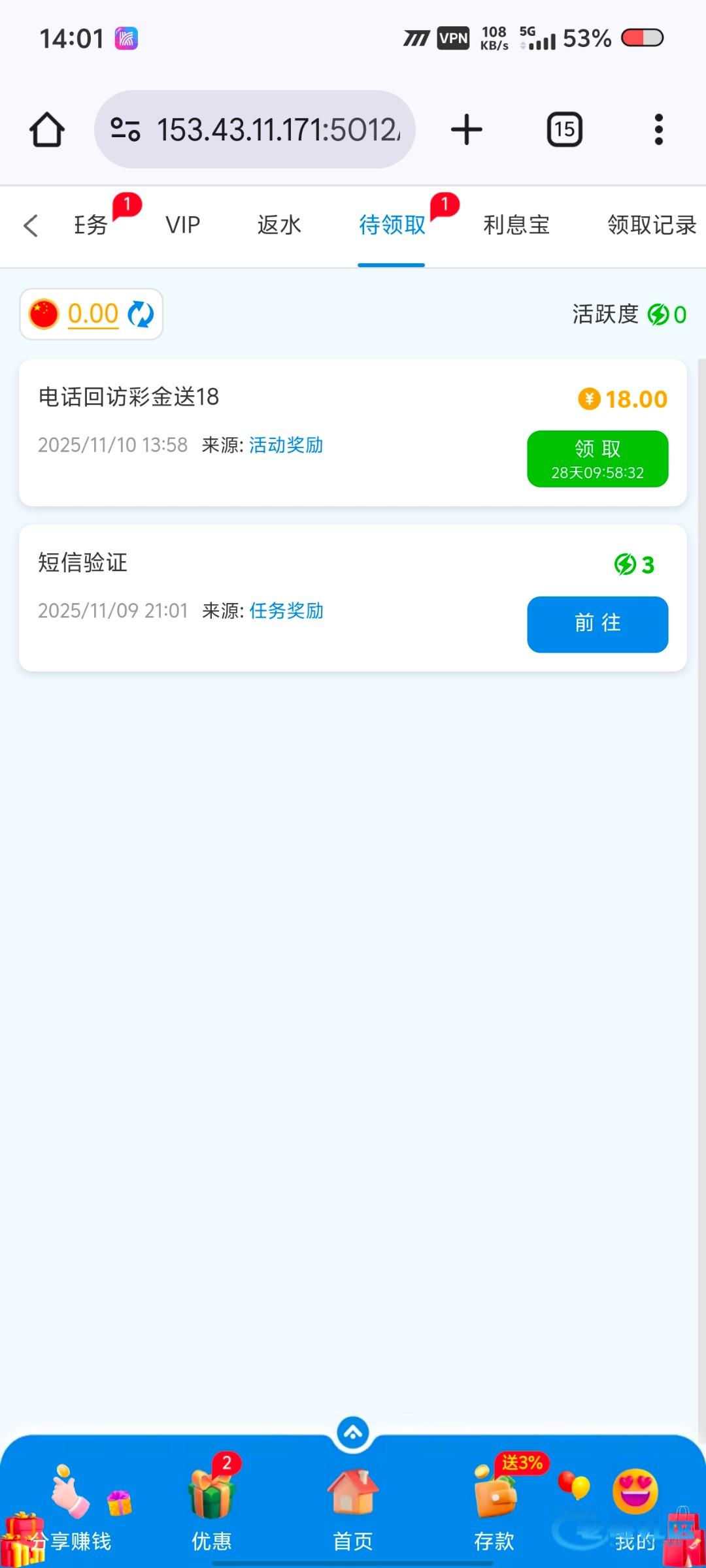Viewport: 706px width, 1568px height.
Task: Open 分享赚钱 in bottom navigation
Action: pos(72,1509)
